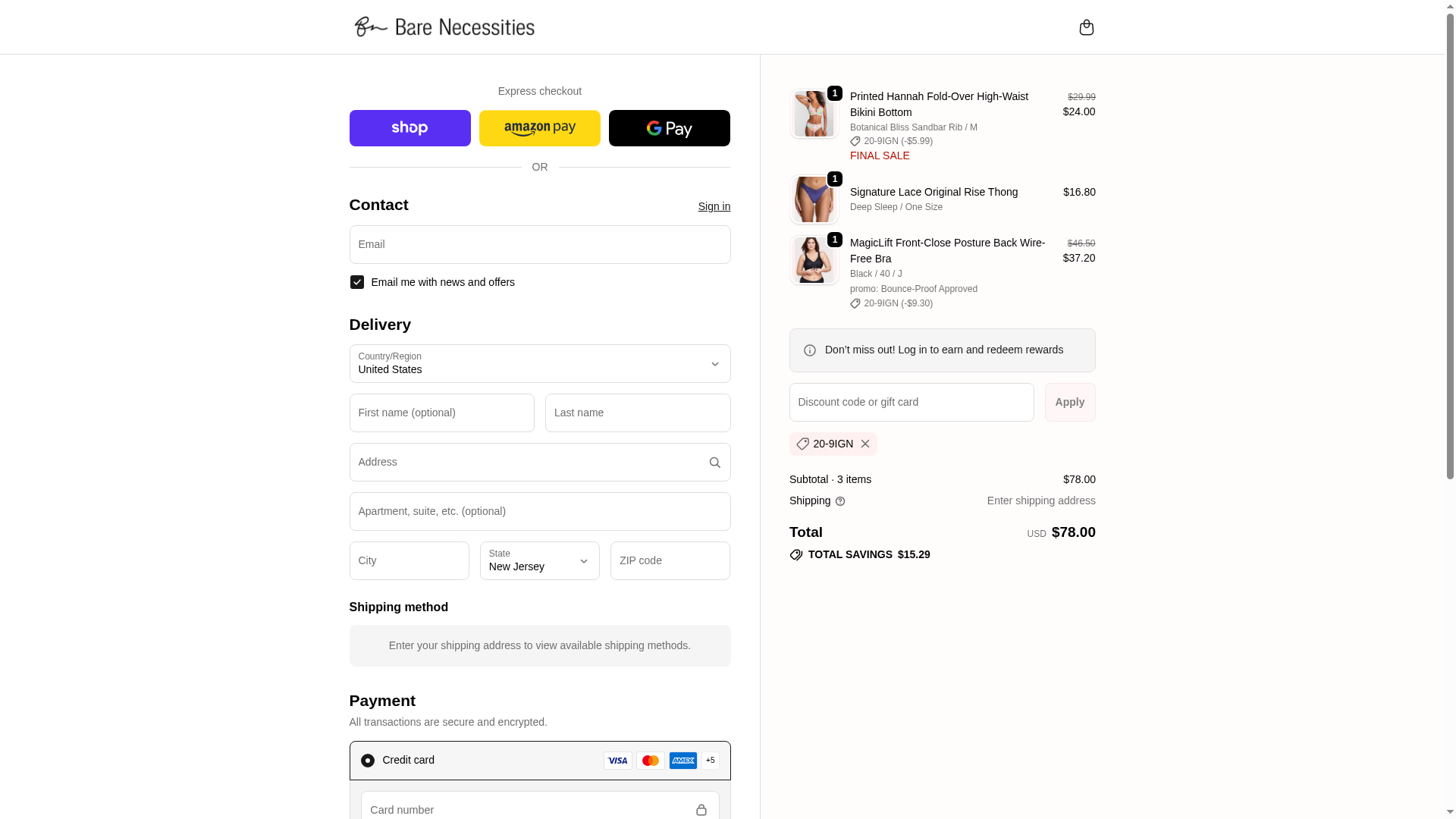Open the State dropdown
This screenshot has width=1456, height=819.
(x=539, y=561)
